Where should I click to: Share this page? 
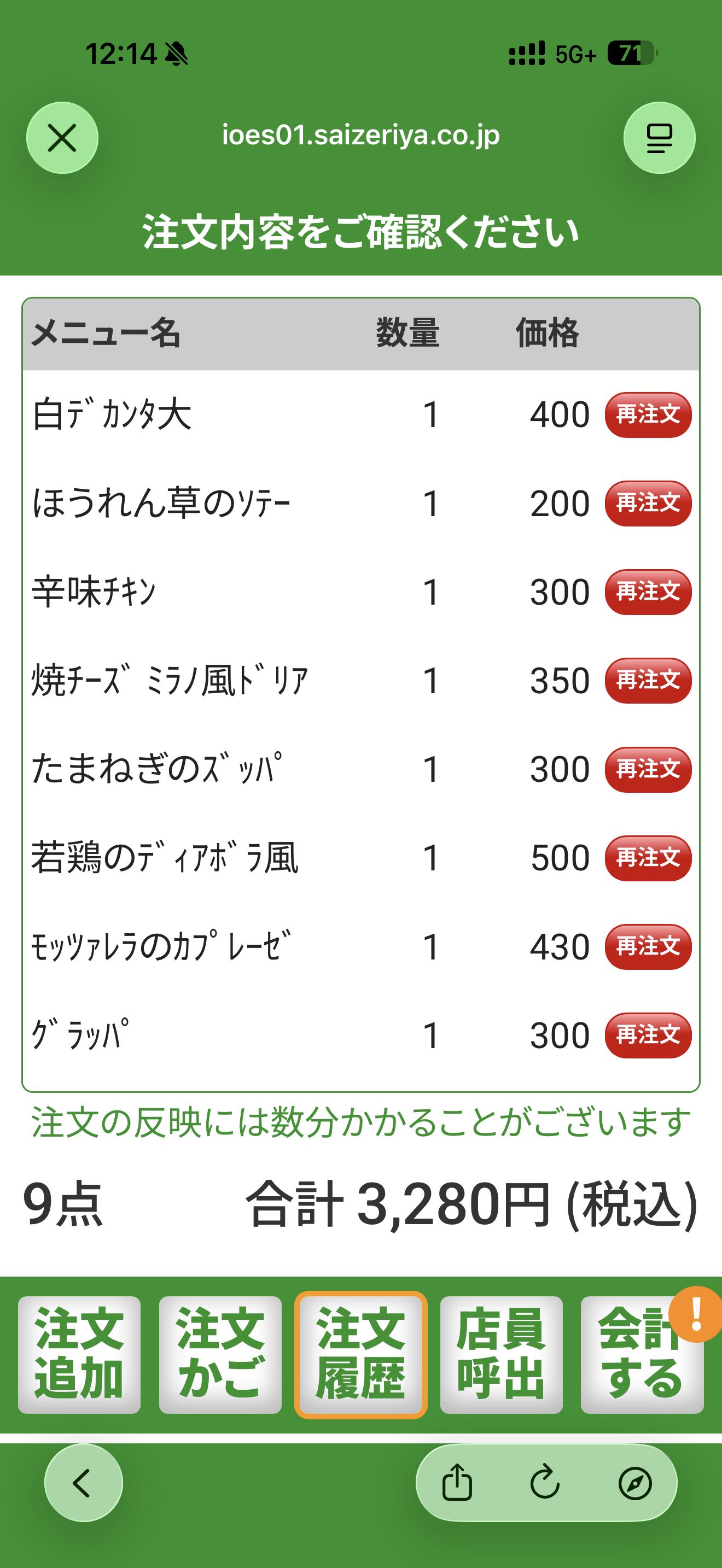click(457, 1482)
